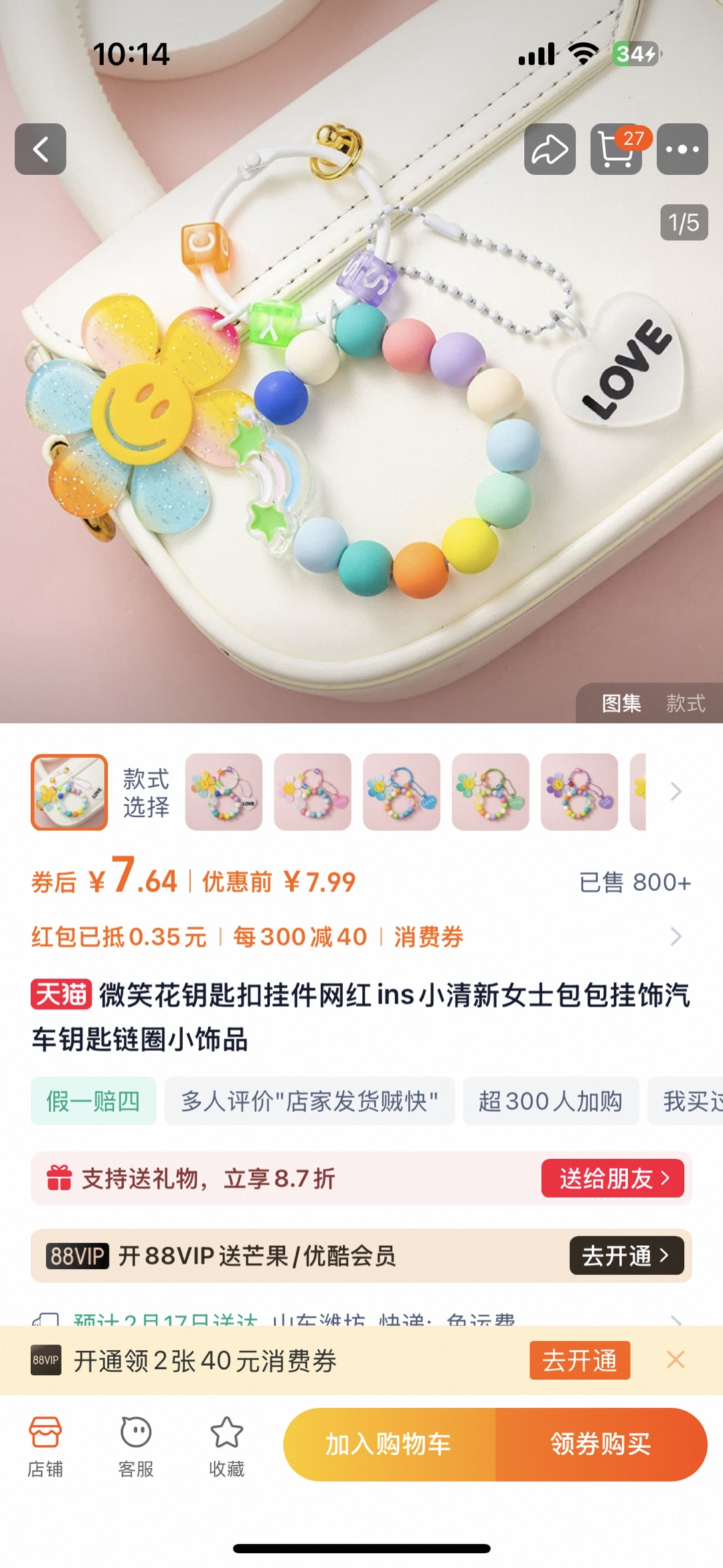Tap 加入购物车 to add to cart
This screenshot has height=1568, width=723.
click(388, 1444)
